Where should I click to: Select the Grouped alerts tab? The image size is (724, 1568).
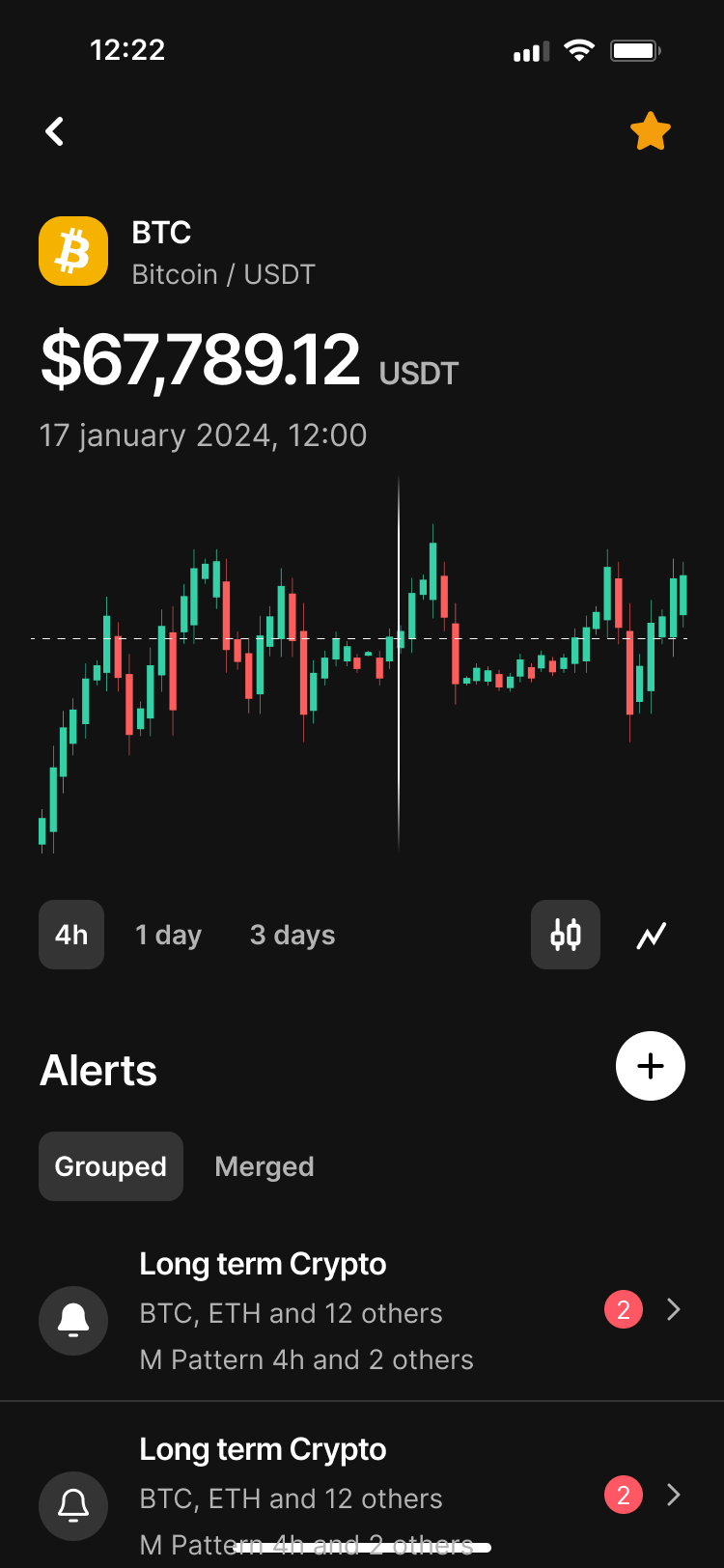coord(111,1166)
